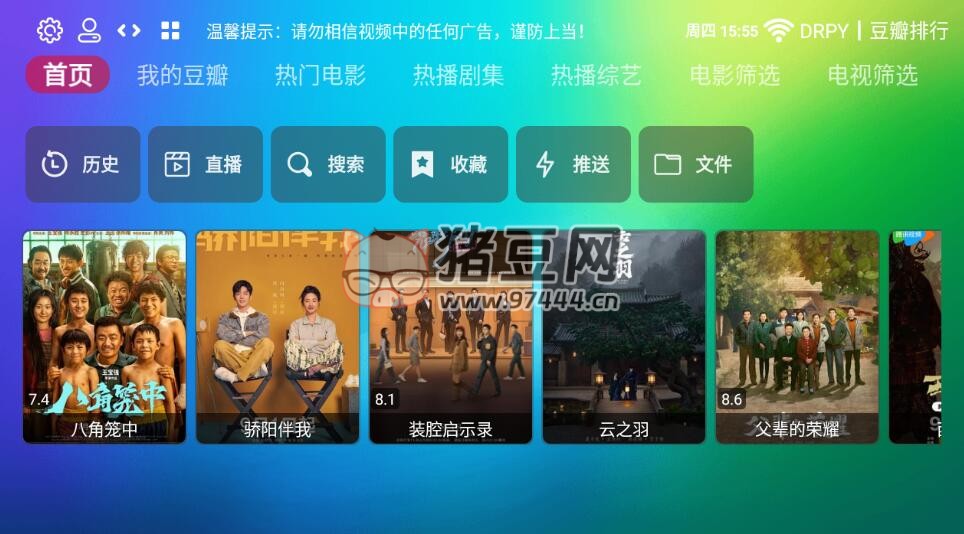The height and width of the screenshot is (534, 964).
Task: Tap the 搜索 search button
Action: click(328, 164)
